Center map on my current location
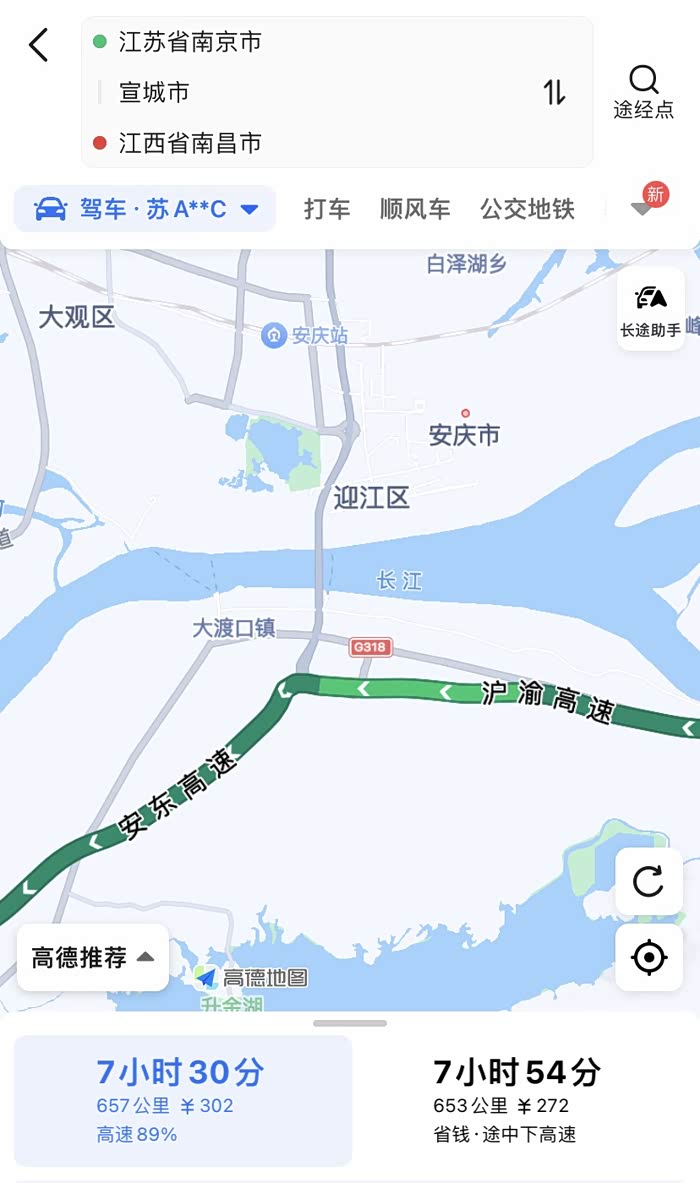 [x=648, y=957]
